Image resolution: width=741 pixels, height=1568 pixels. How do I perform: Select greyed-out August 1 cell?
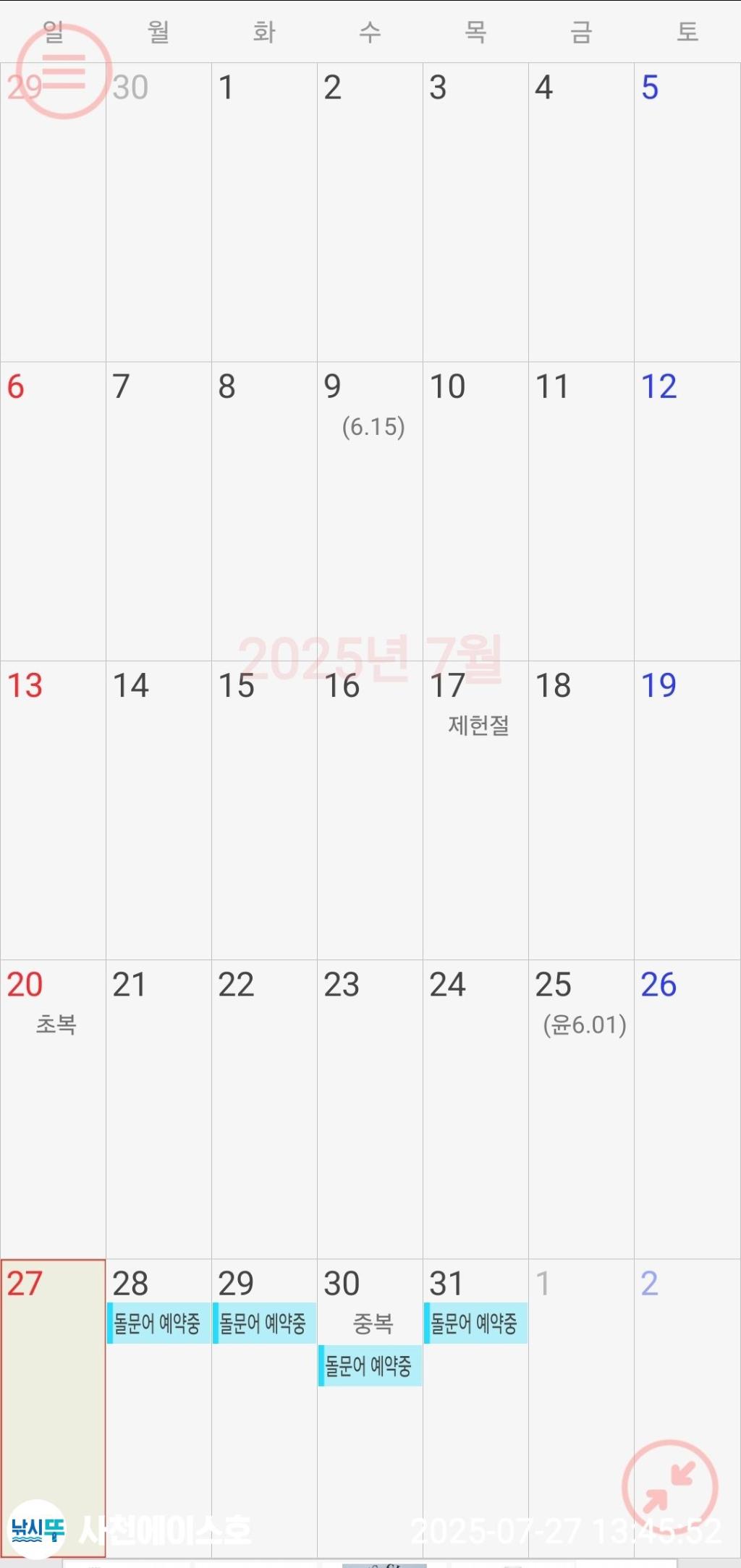point(581,1407)
